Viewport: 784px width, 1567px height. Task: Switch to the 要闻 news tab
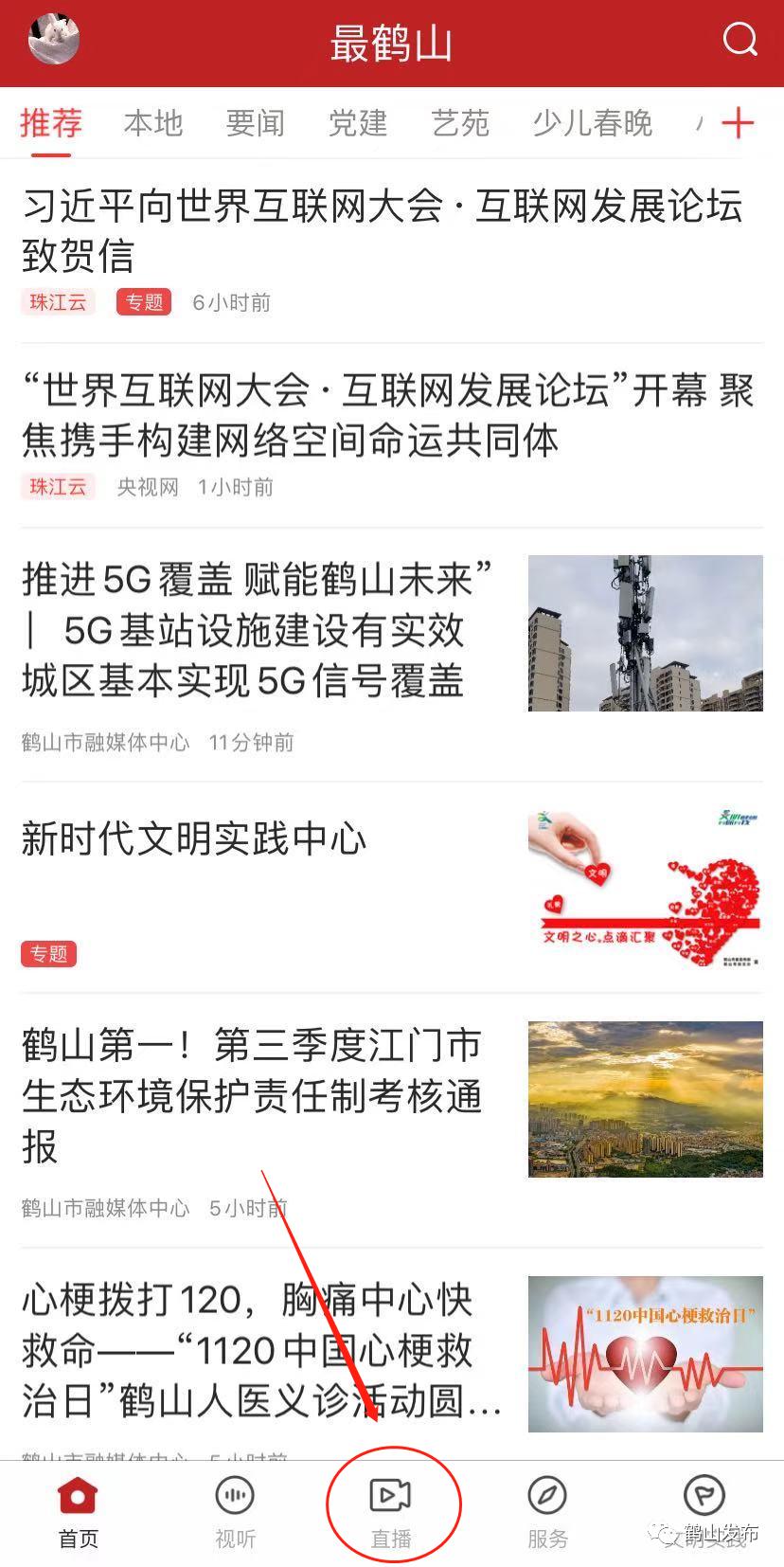point(254,123)
